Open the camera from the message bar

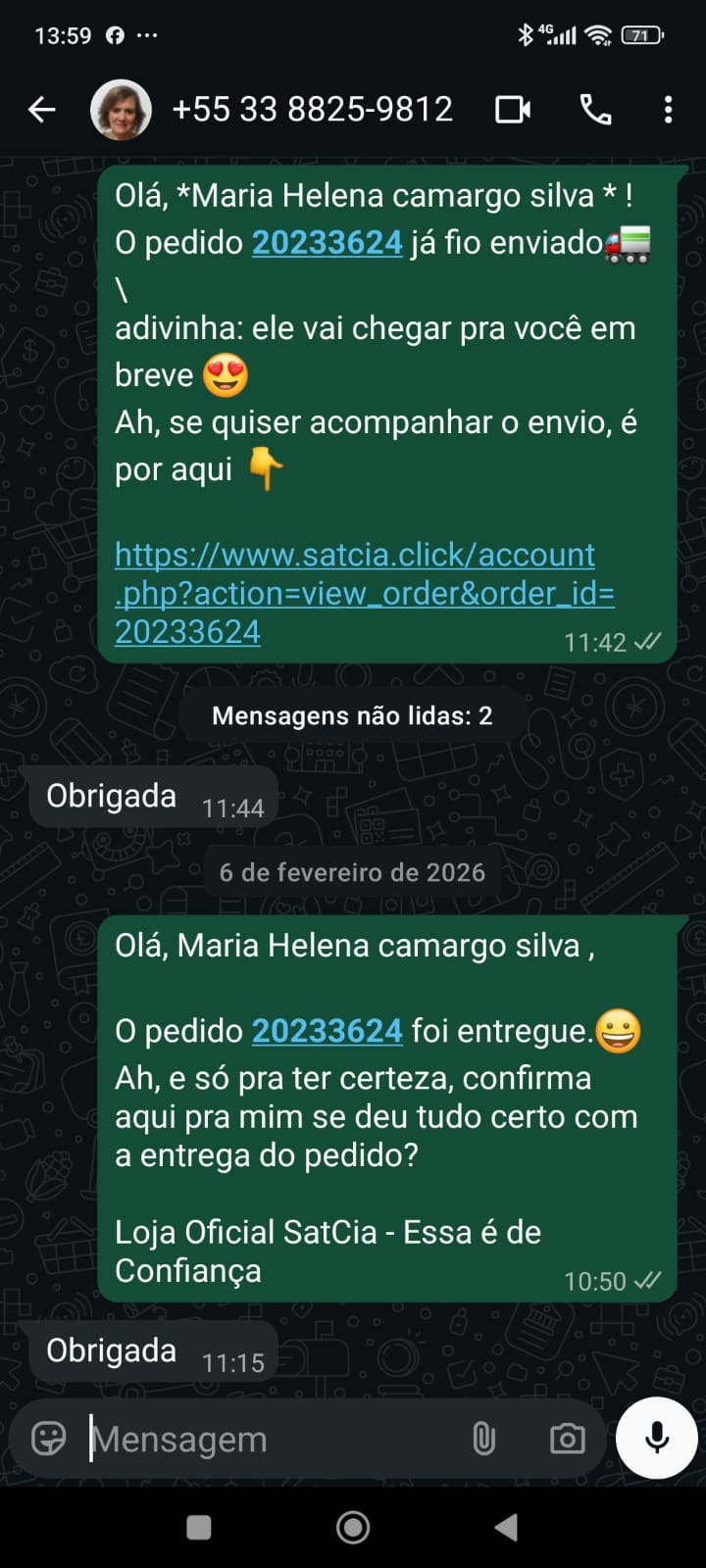pos(567,1439)
